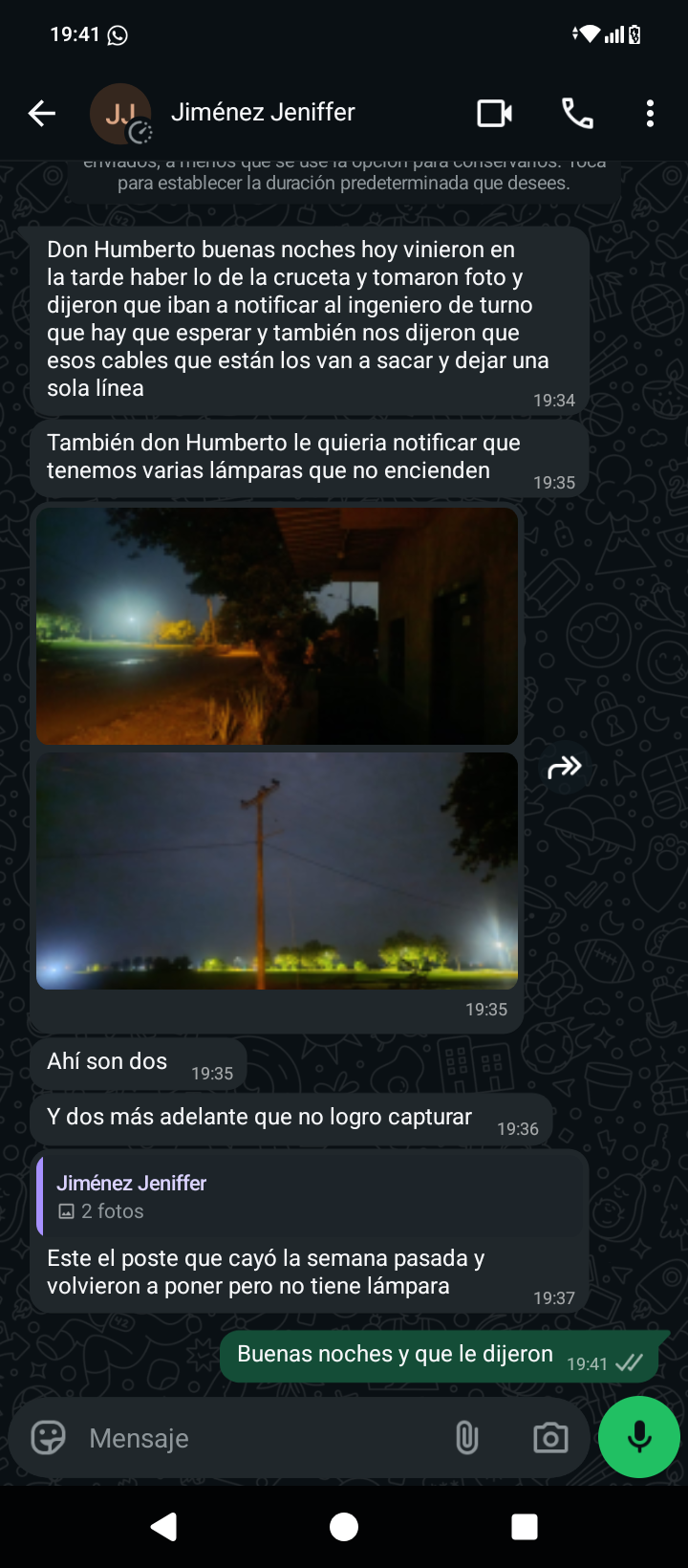
Task: Open the overflow menu
Action: (x=650, y=114)
